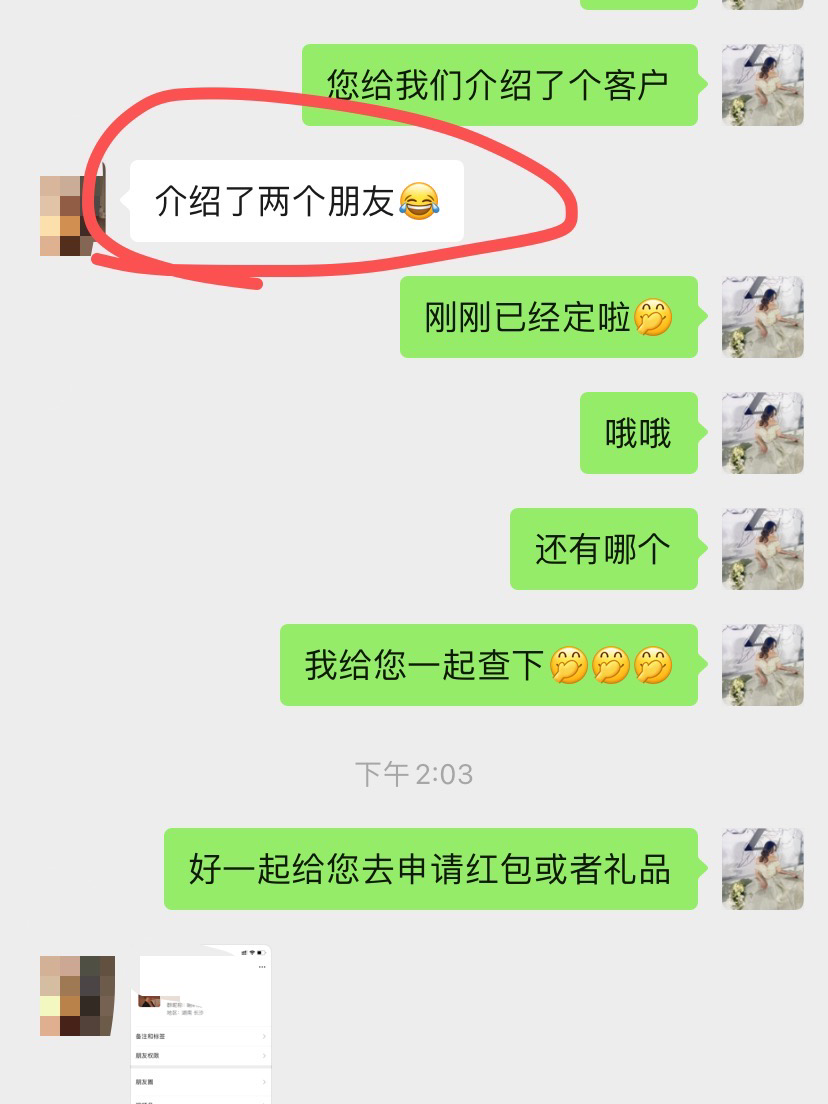828x1104 pixels.
Task: Tap sender avatar next to "您给我们介绍了个客户"
Action: click(762, 85)
